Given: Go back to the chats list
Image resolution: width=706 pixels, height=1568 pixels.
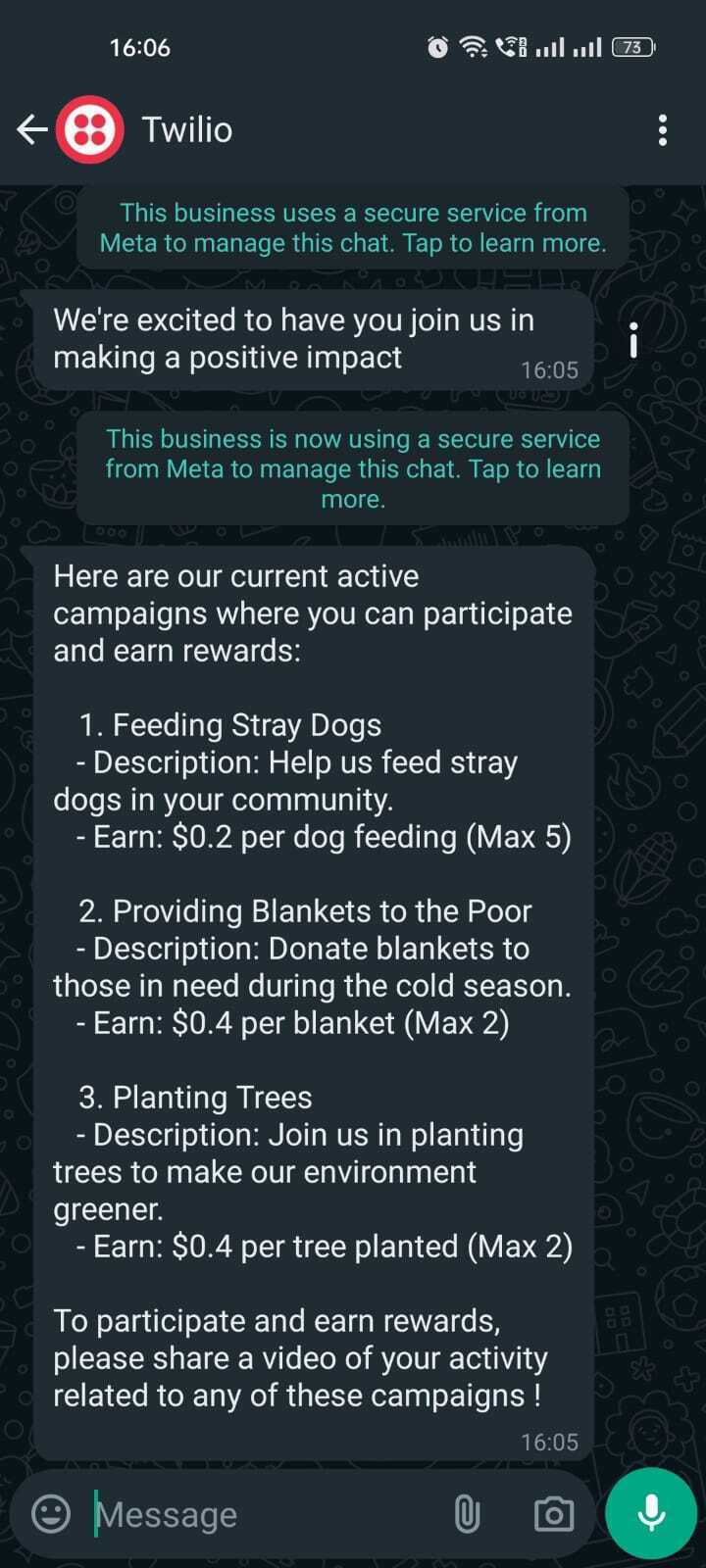Looking at the screenshot, I should tap(31, 129).
